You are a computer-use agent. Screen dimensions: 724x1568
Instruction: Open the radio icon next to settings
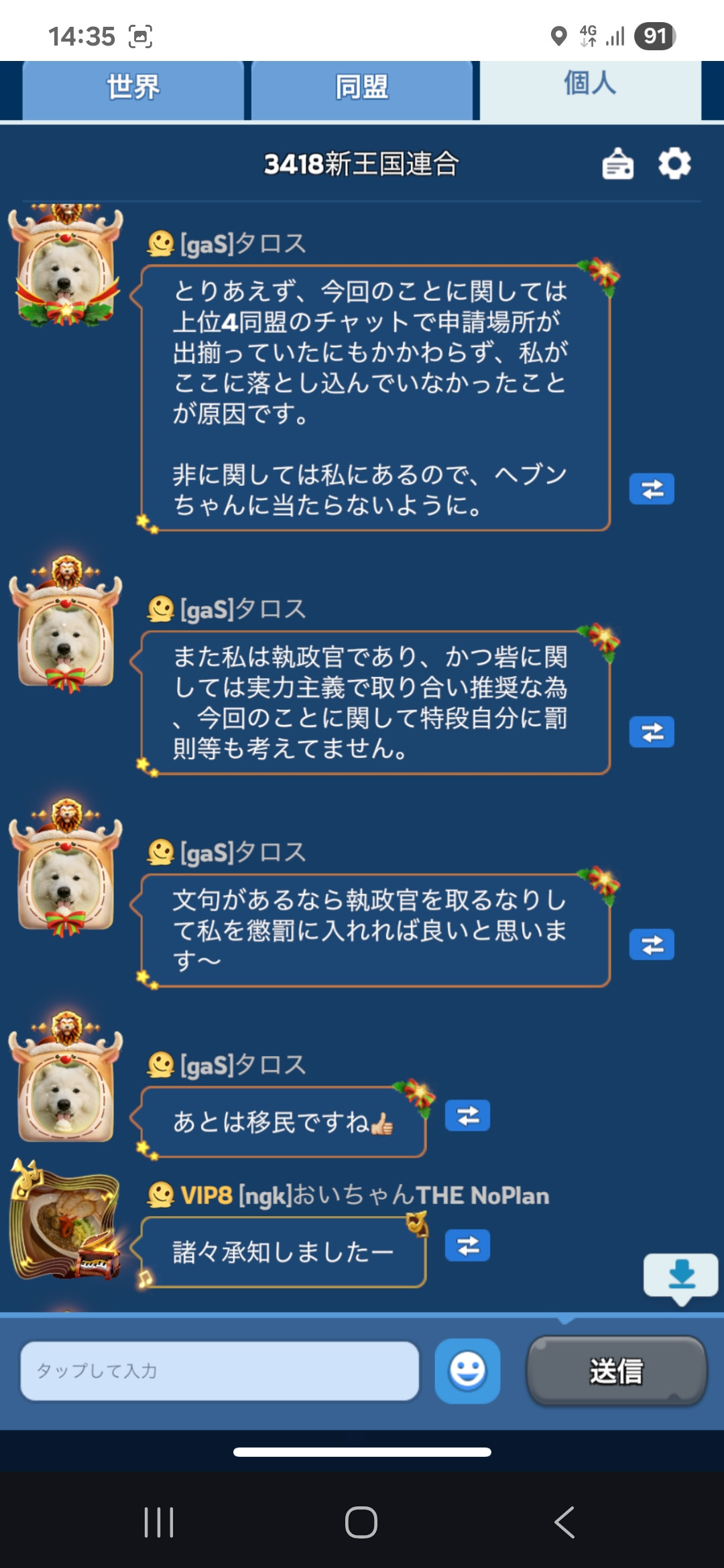617,164
